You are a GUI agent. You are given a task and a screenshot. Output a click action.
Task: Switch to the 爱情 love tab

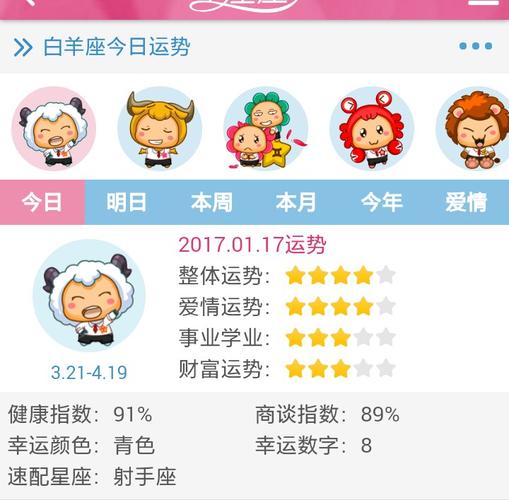click(x=466, y=202)
